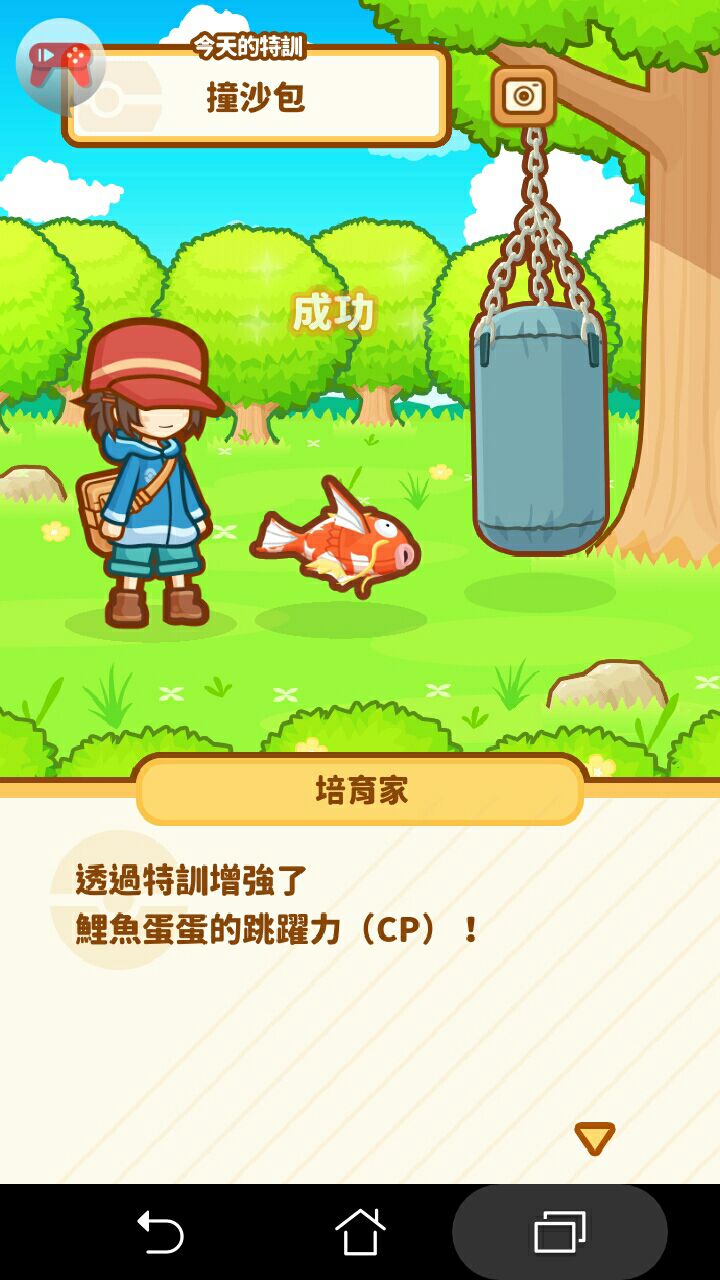Open the game recorder floating overlay
Image resolution: width=720 pixels, height=1280 pixels.
[60, 64]
